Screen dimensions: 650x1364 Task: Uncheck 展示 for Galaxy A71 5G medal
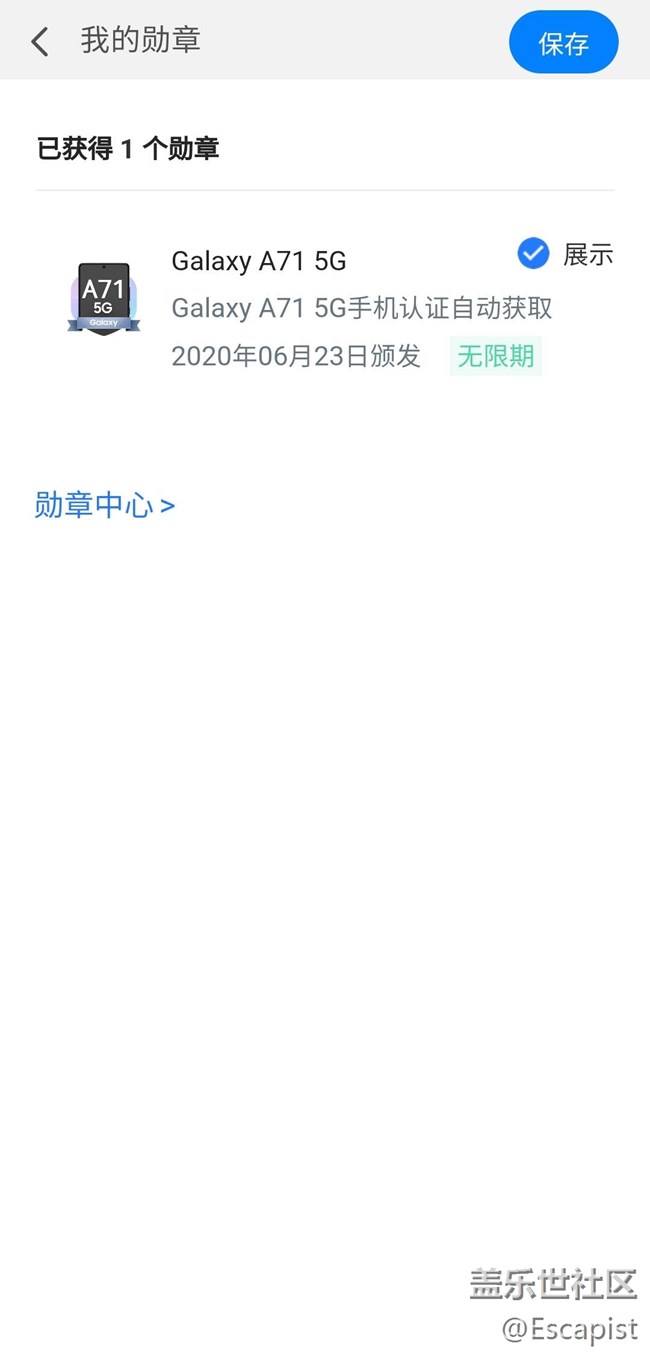[534, 254]
